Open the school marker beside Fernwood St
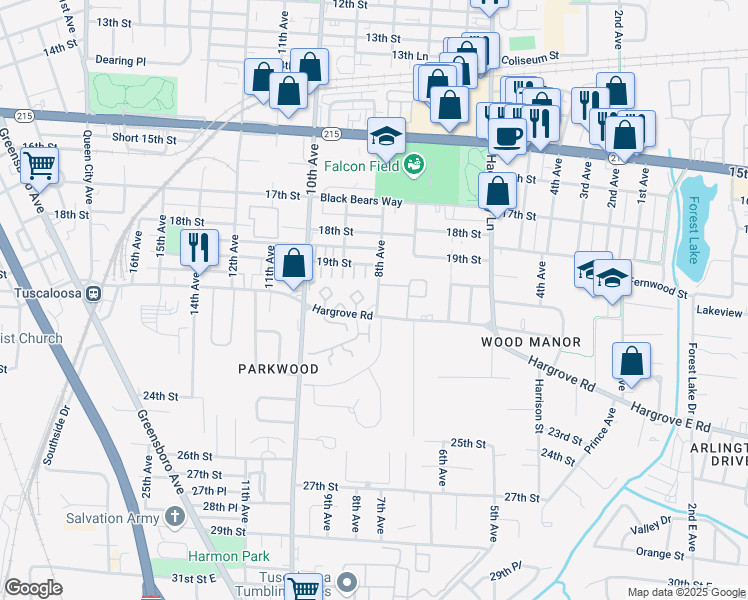Screen dimensions: 748x600 (613, 278)
